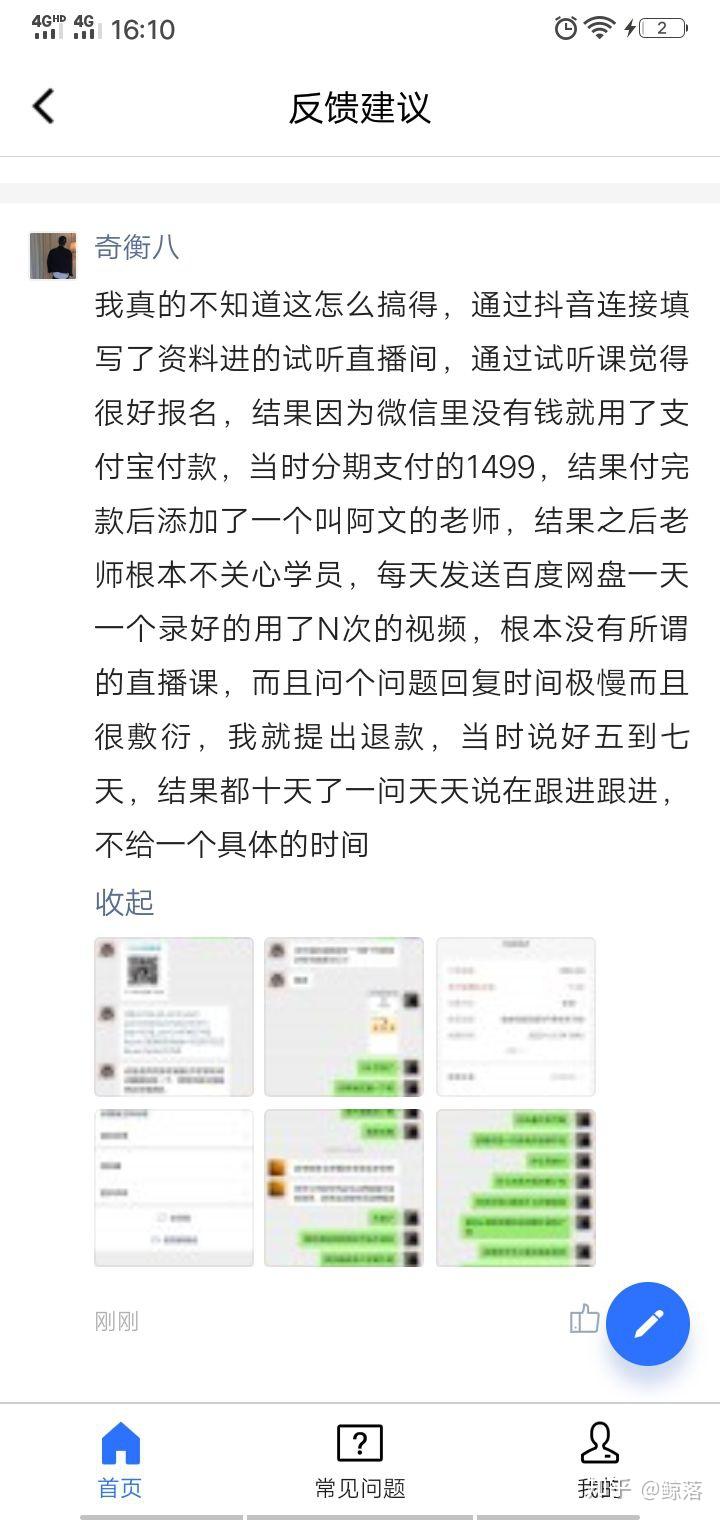Viewport: 720px width, 1520px height.
Task: Write new feedback with the pencil button
Action: [x=648, y=1324]
